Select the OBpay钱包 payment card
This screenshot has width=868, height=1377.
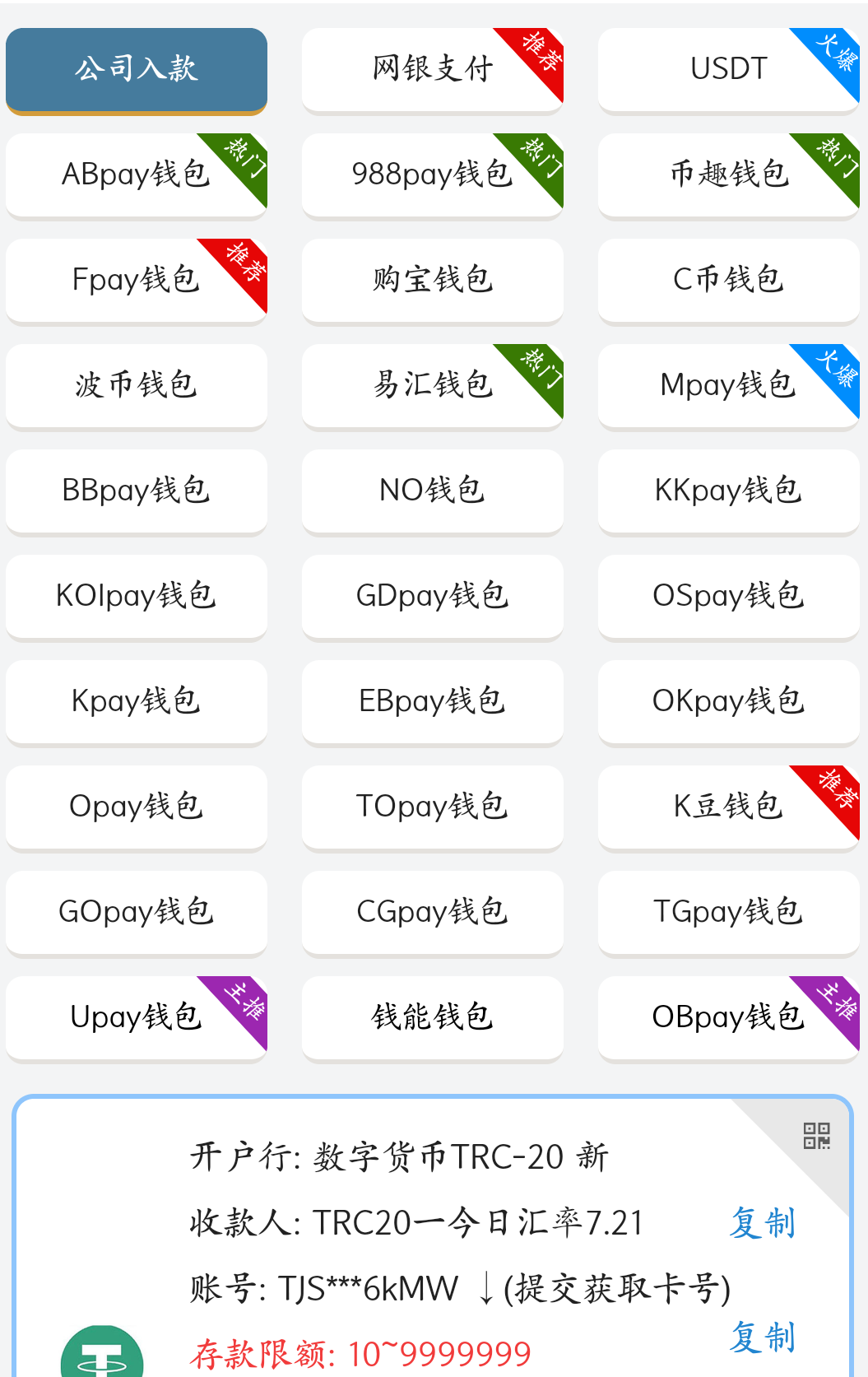point(728,1018)
